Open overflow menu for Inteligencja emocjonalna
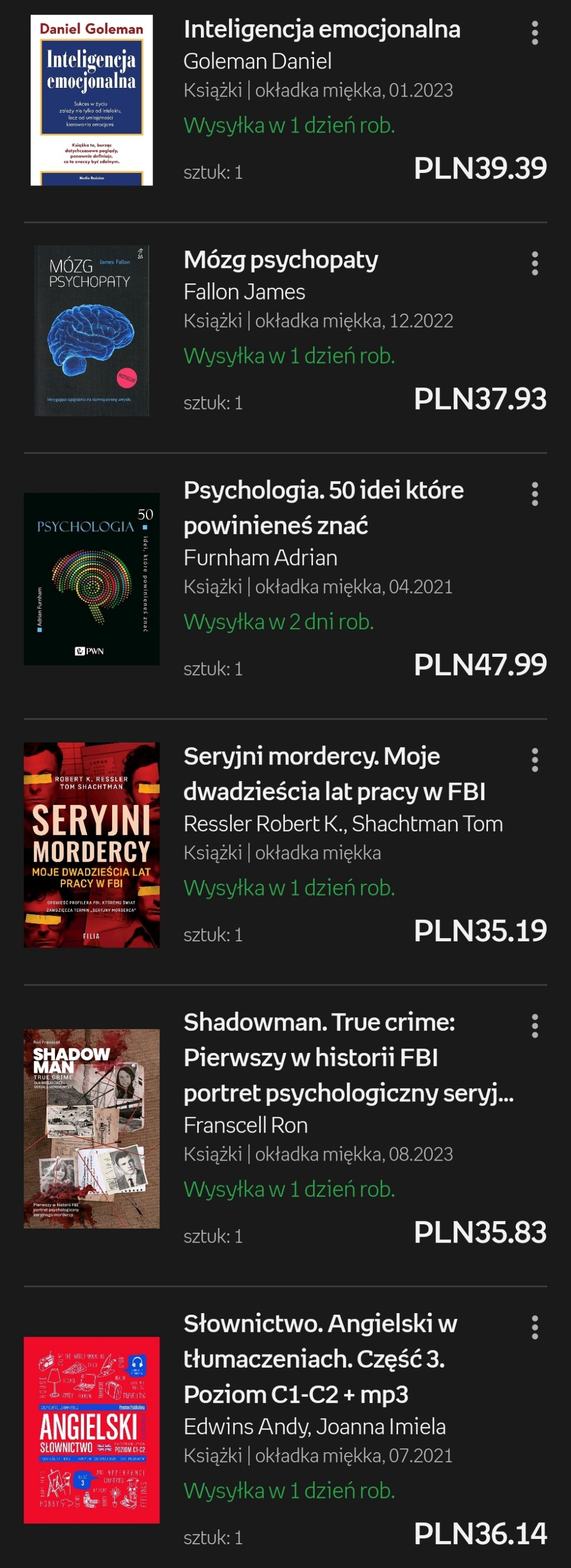 (x=534, y=33)
